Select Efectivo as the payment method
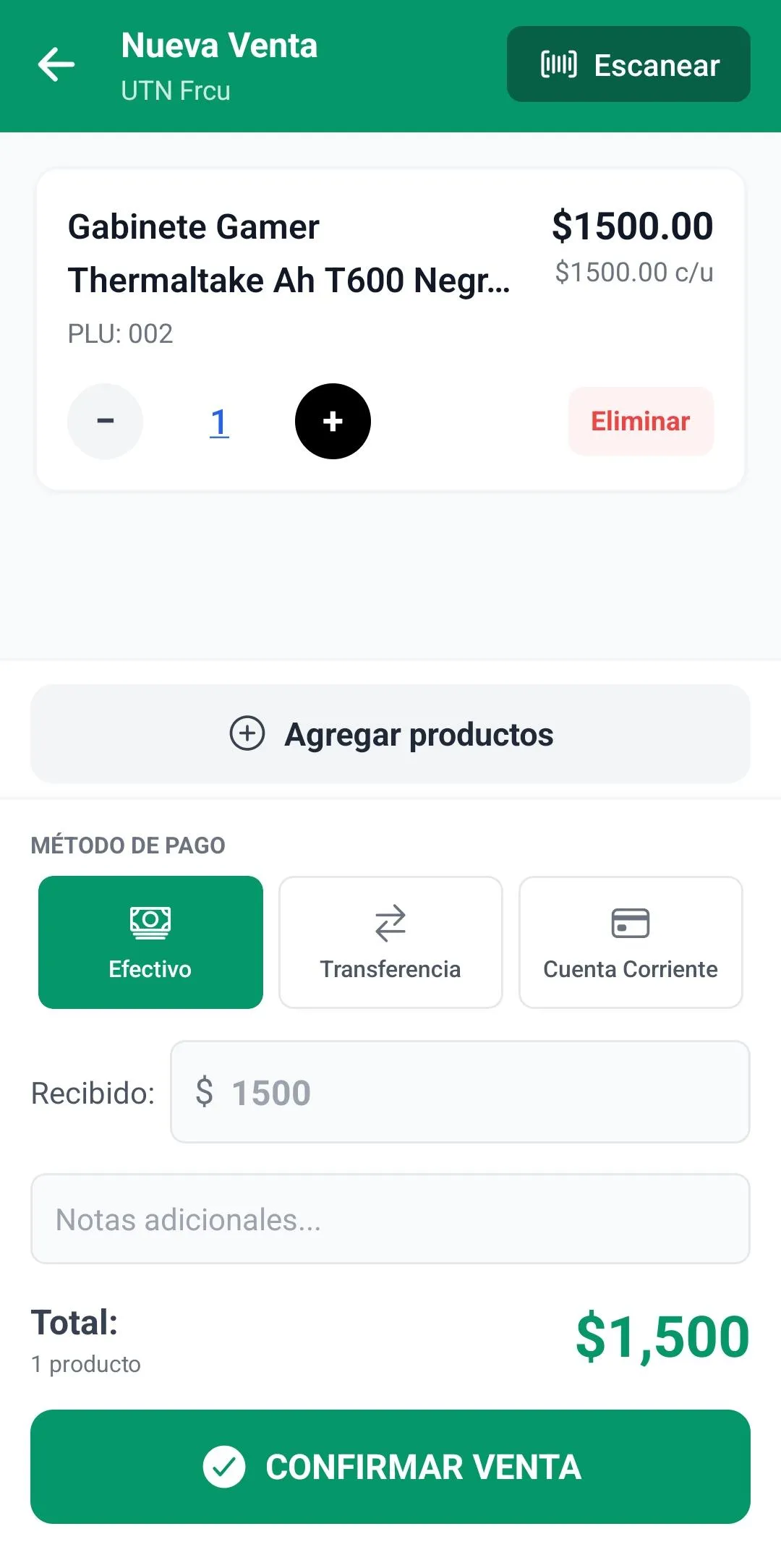 (x=150, y=942)
